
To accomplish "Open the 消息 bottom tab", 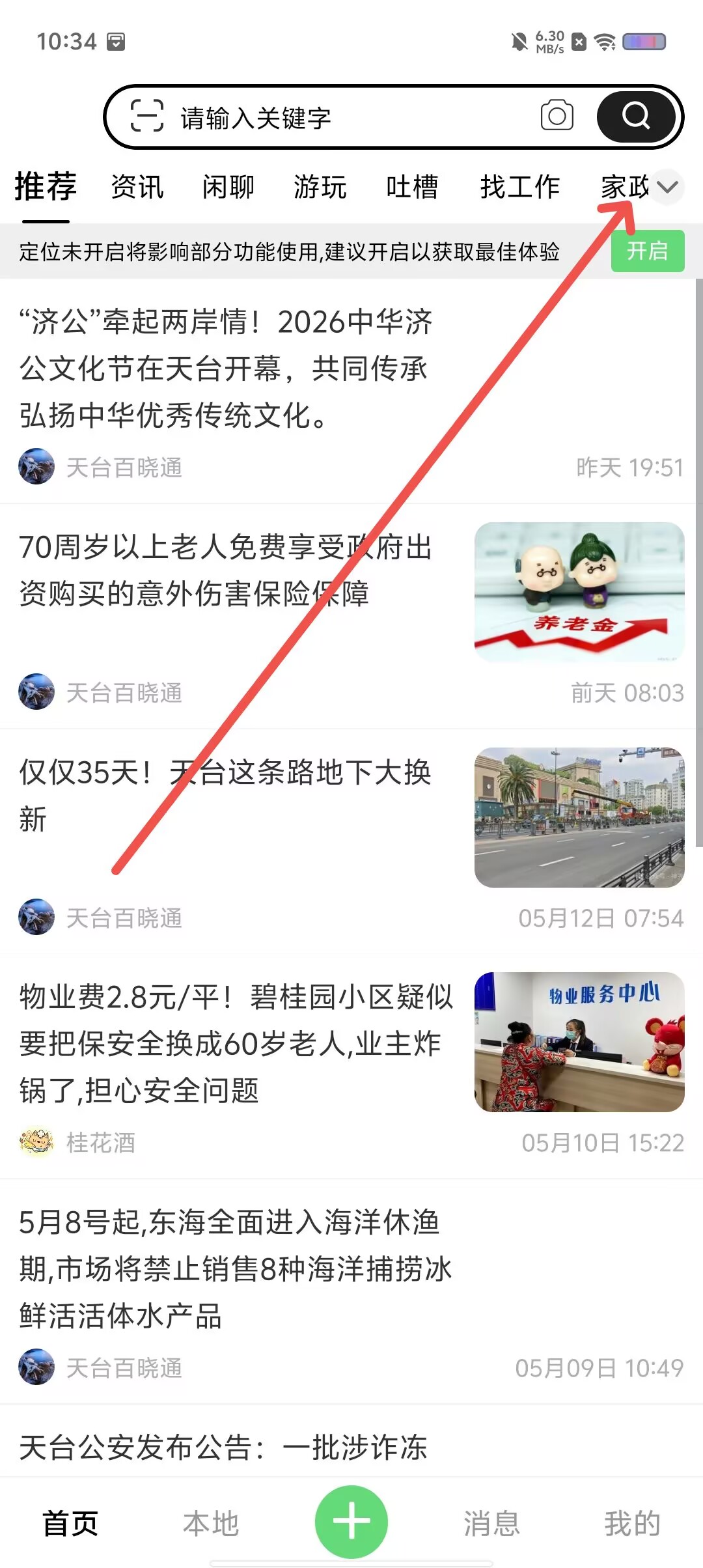I will tap(492, 1524).
